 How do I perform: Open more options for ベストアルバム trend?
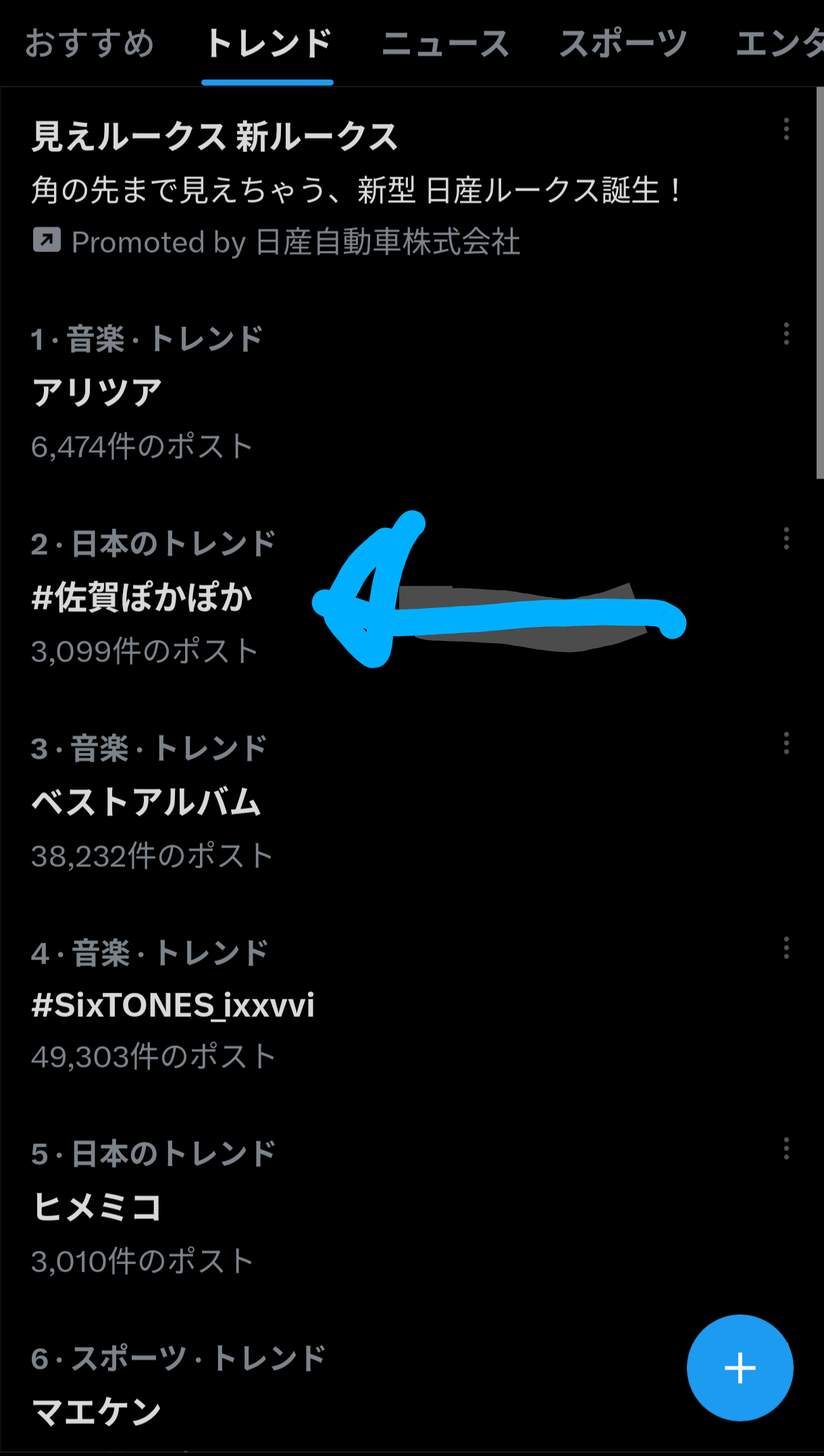point(786,743)
